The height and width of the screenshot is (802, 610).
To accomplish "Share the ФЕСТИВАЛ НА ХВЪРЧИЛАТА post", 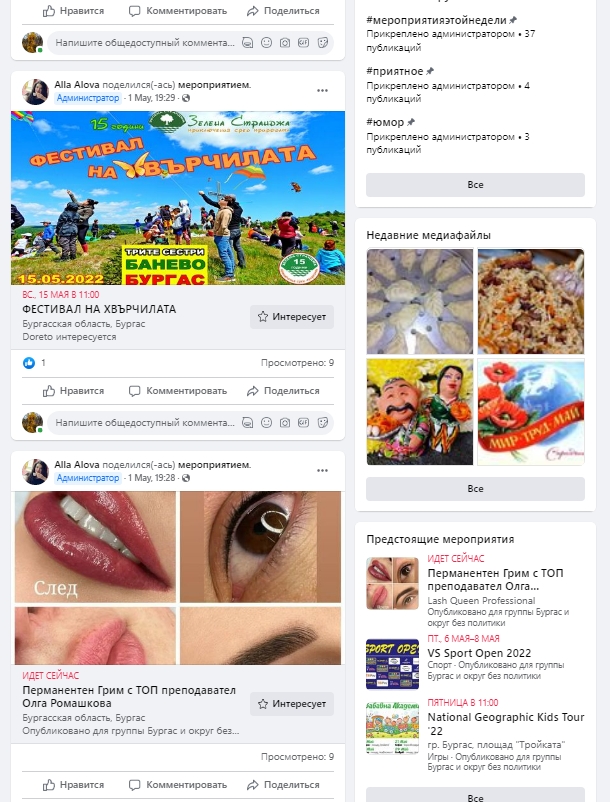I will [284, 391].
